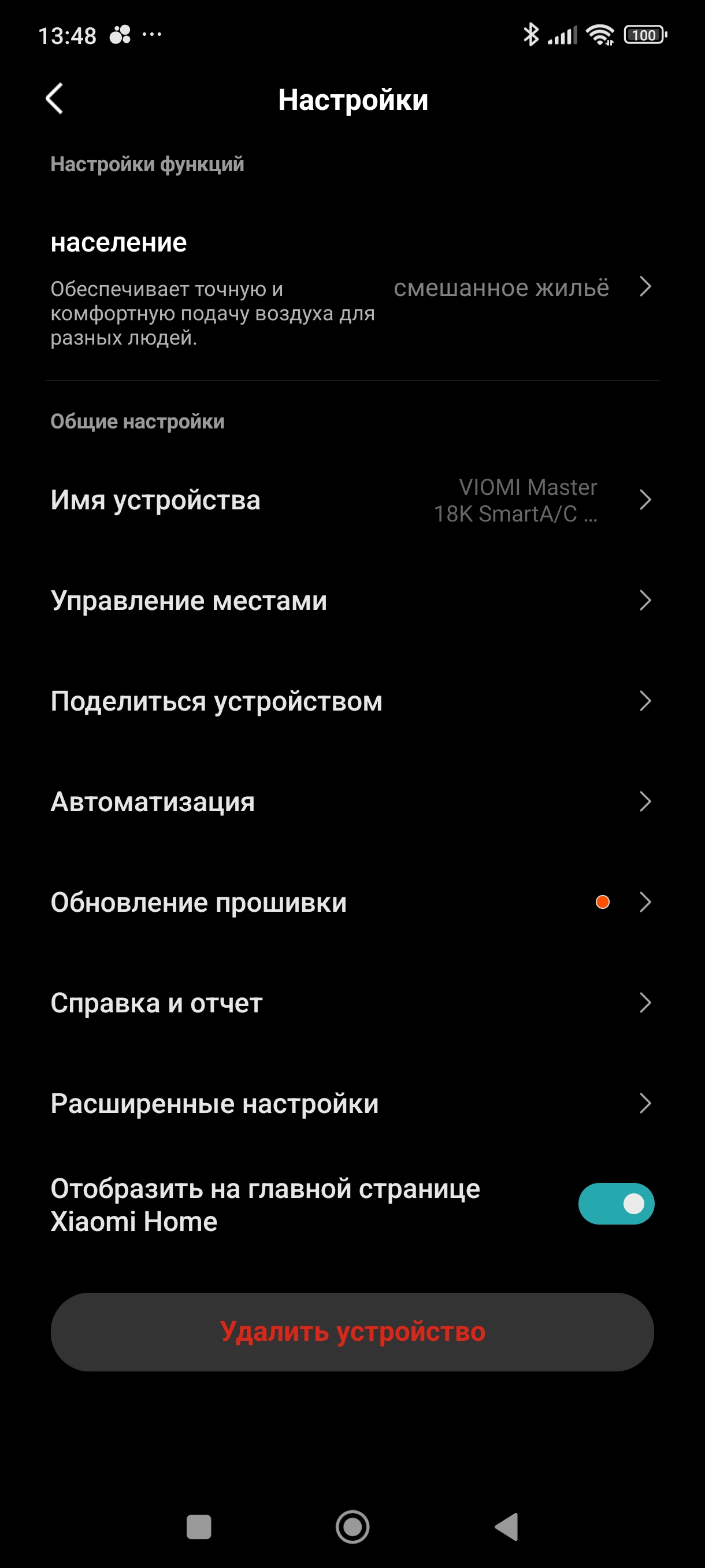The width and height of the screenshot is (705, 1568).
Task: Select Поделиться устройством
Action: [351, 701]
